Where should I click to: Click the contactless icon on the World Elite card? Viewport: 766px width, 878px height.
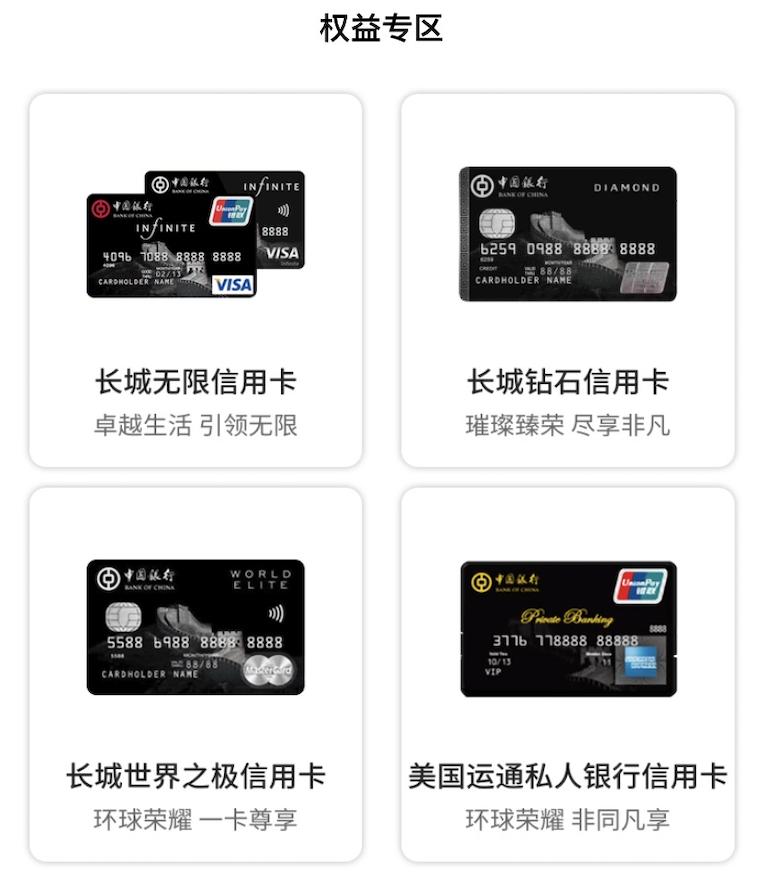pyautogui.click(x=277, y=615)
